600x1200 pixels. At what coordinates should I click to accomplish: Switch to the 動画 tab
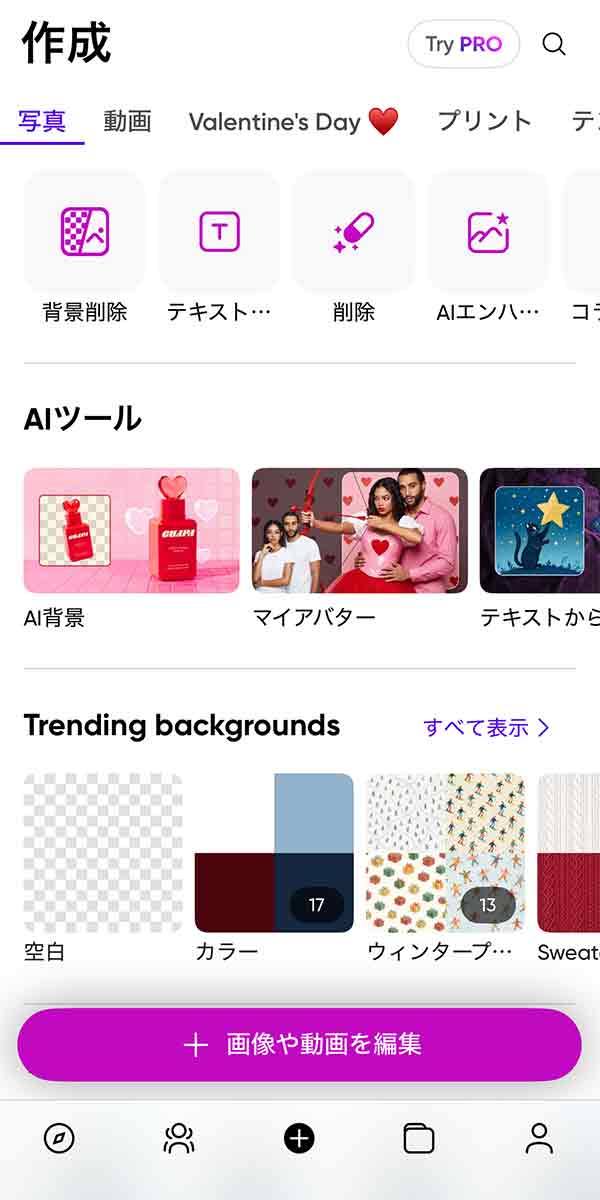pos(127,122)
